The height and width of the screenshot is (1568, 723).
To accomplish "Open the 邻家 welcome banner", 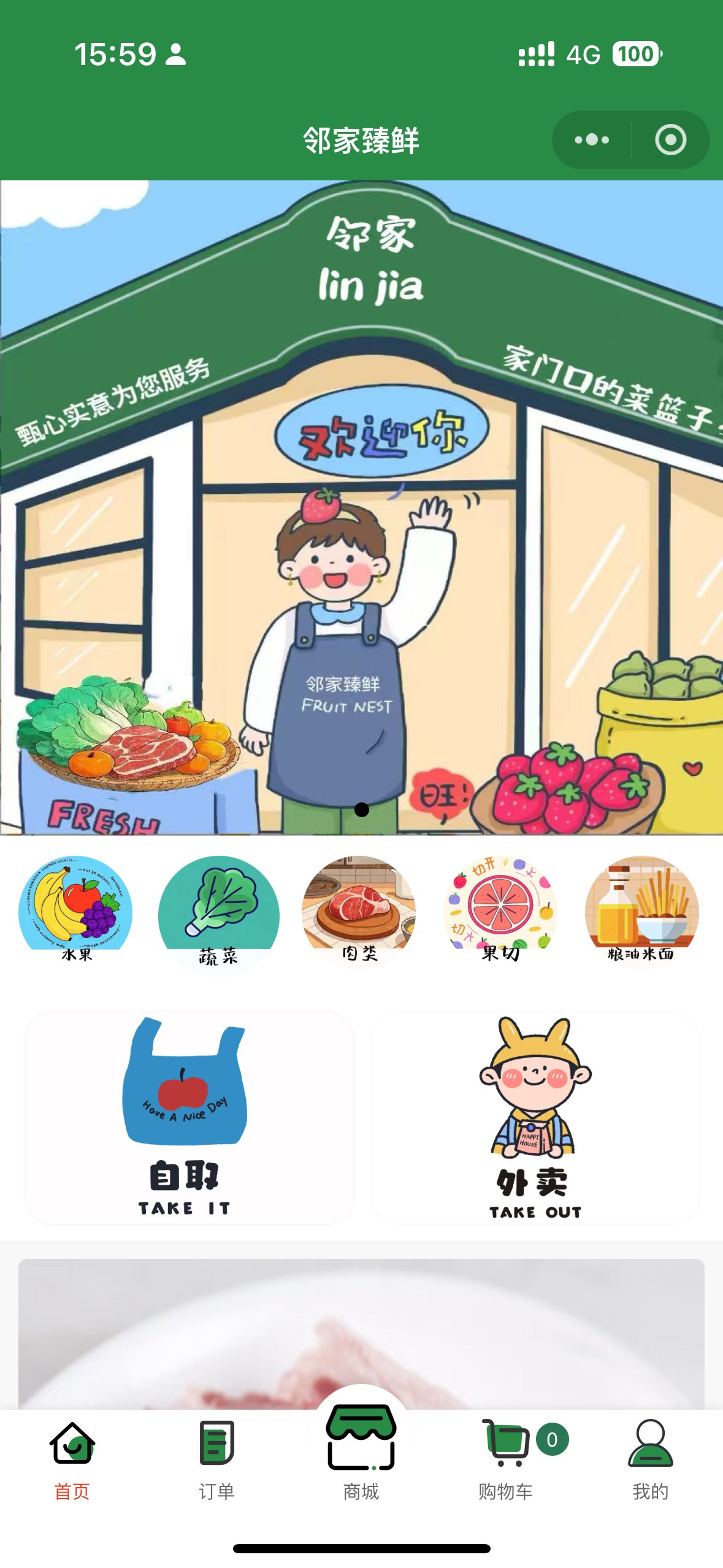I will (x=361, y=507).
